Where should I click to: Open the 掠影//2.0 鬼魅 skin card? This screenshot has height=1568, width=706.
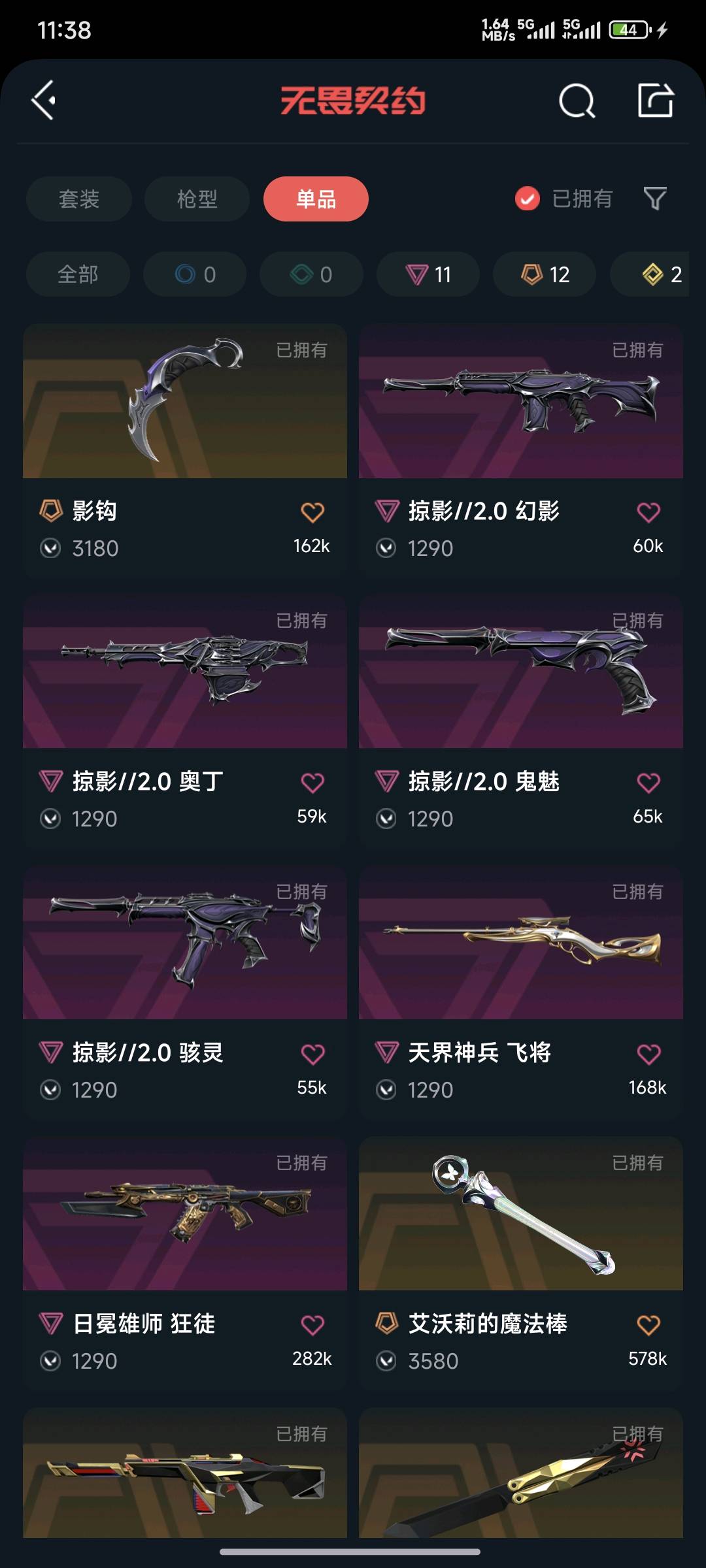521,721
